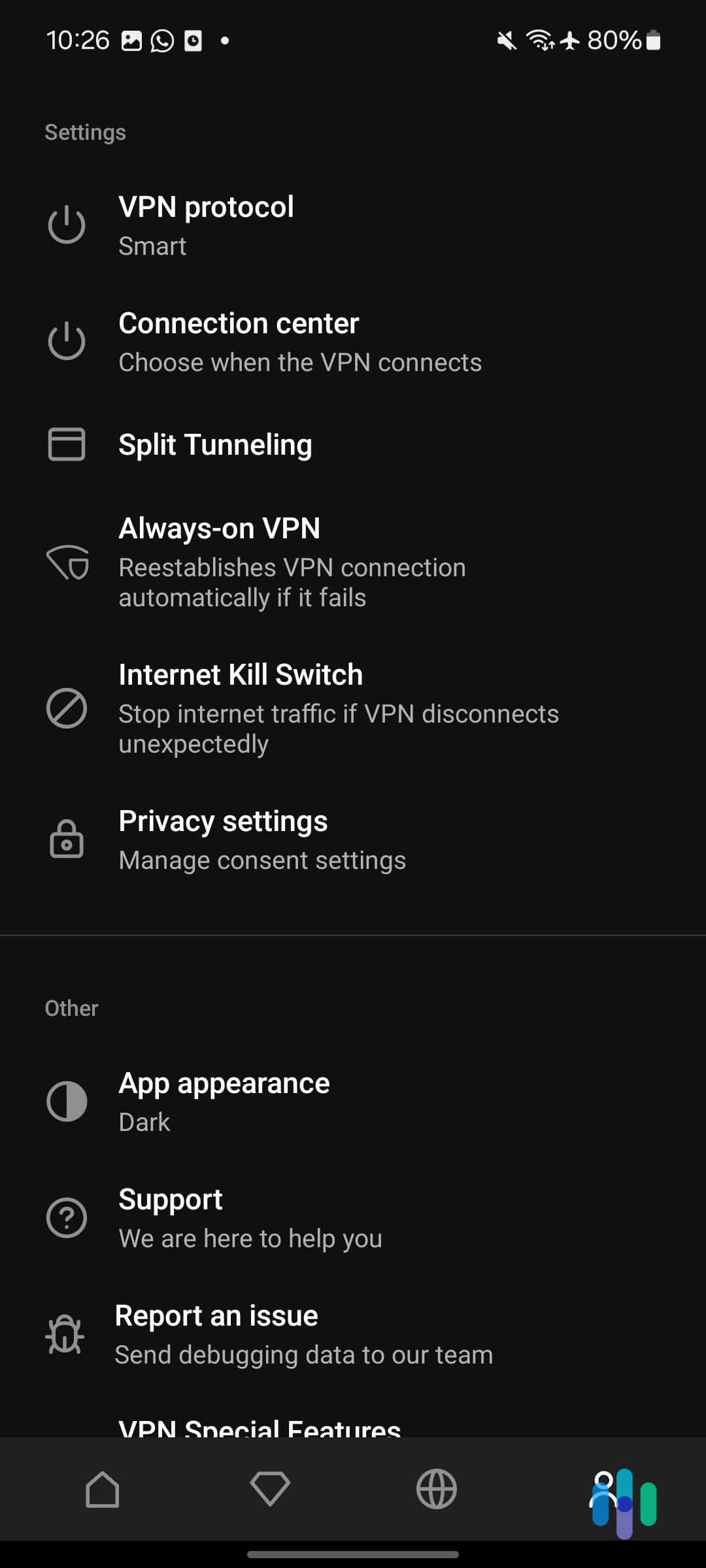Select the App appearance contrast icon
This screenshot has width=706, height=1568.
click(67, 1101)
